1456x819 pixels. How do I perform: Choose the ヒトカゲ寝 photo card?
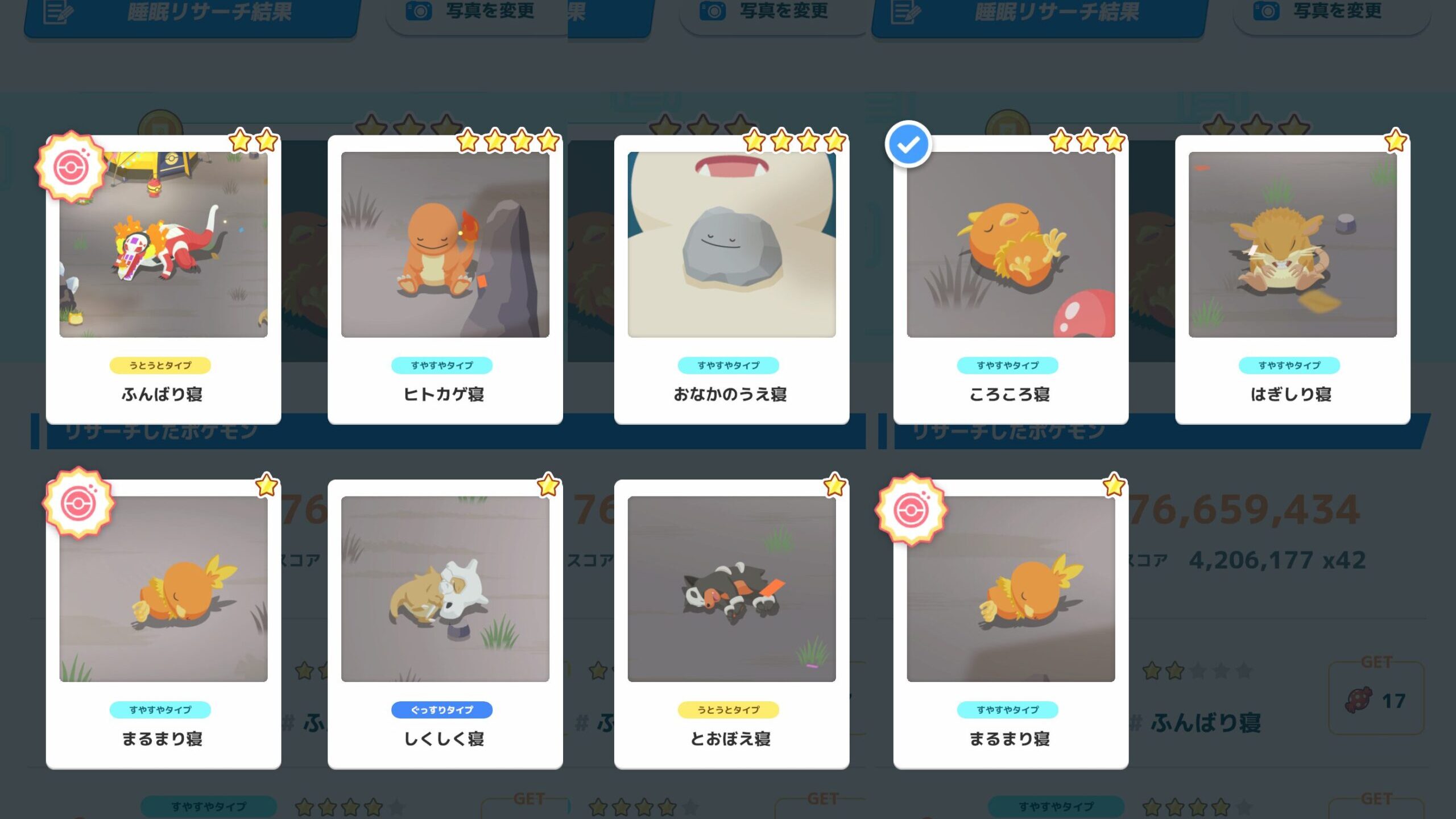click(x=445, y=279)
